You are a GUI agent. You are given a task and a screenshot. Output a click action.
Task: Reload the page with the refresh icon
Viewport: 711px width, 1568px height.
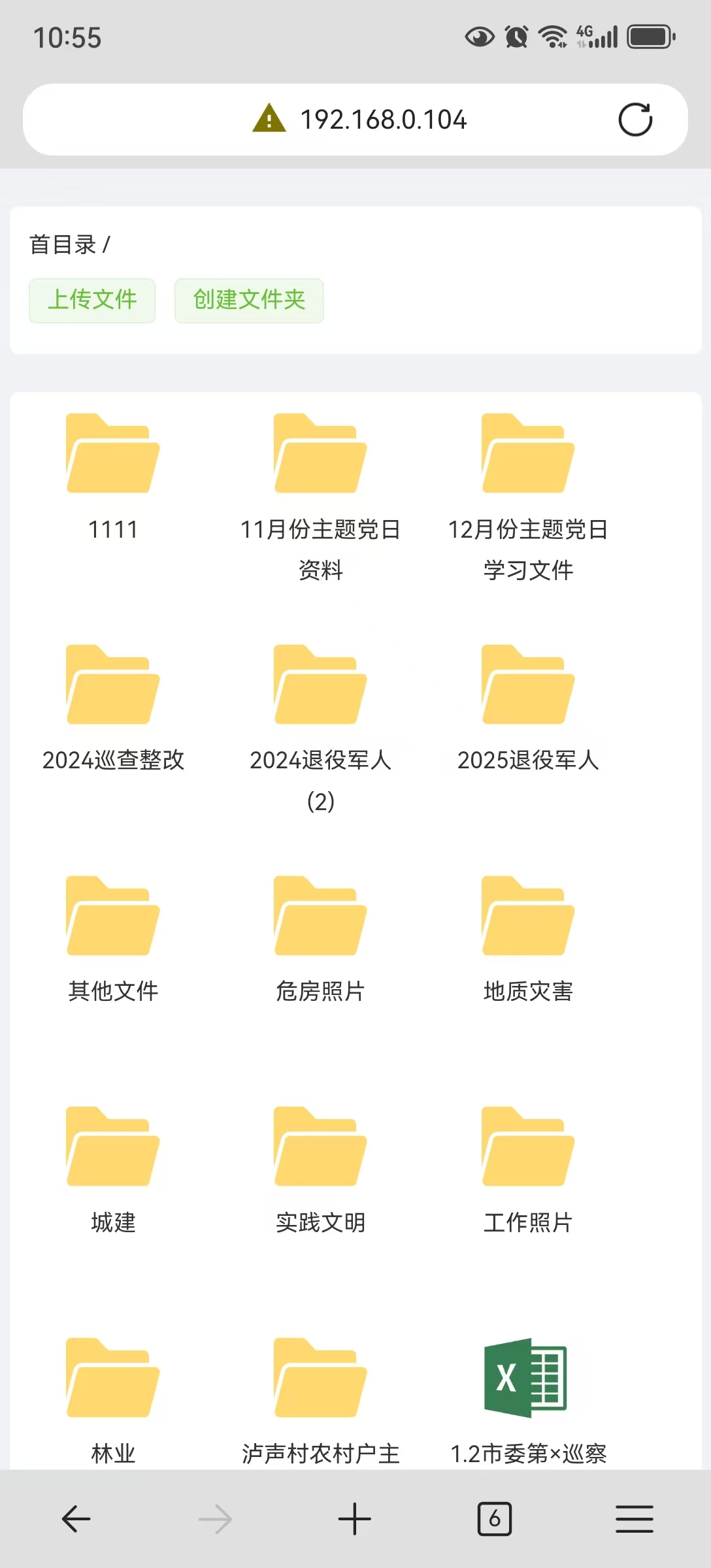pyautogui.click(x=635, y=120)
